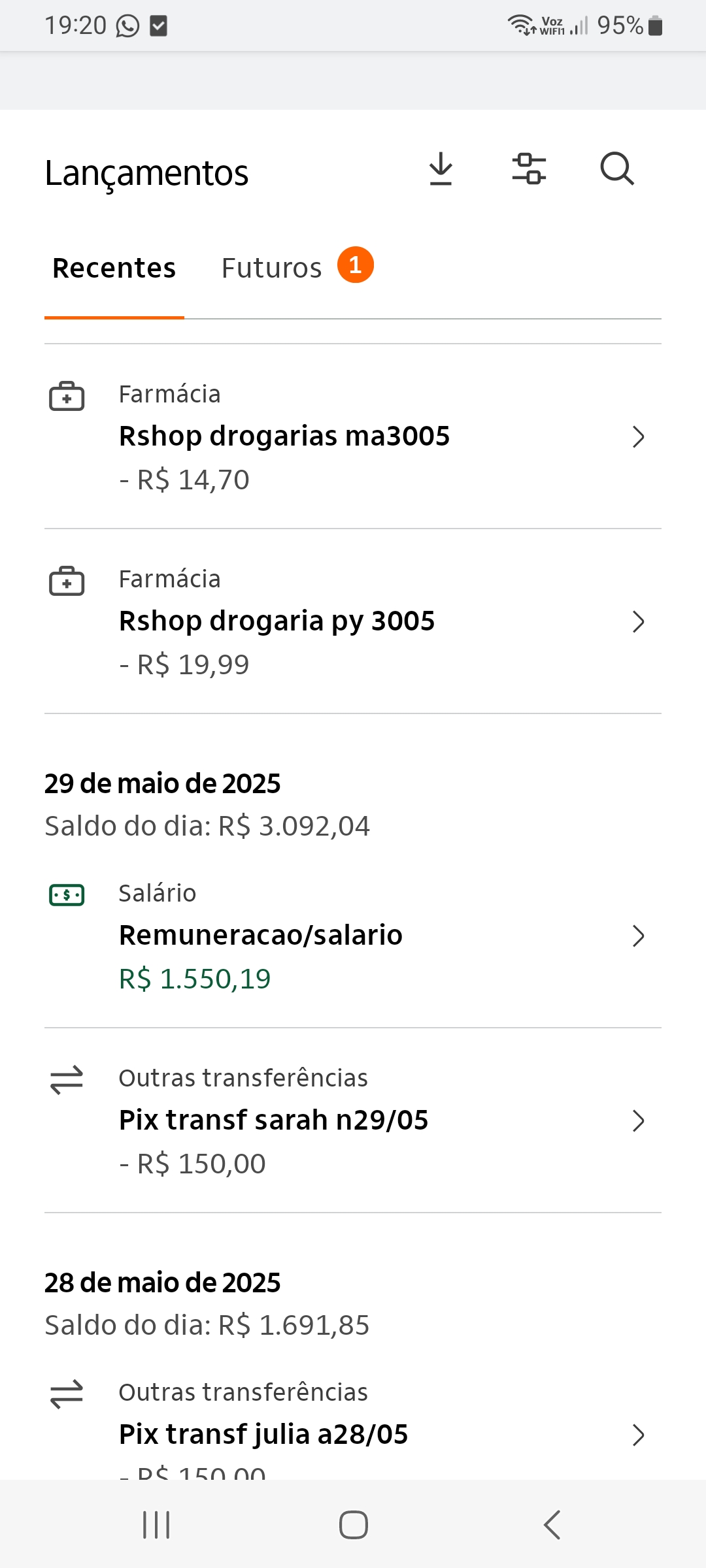Open the filter settings icon
Viewport: 706px width, 1568px height.
[529, 169]
